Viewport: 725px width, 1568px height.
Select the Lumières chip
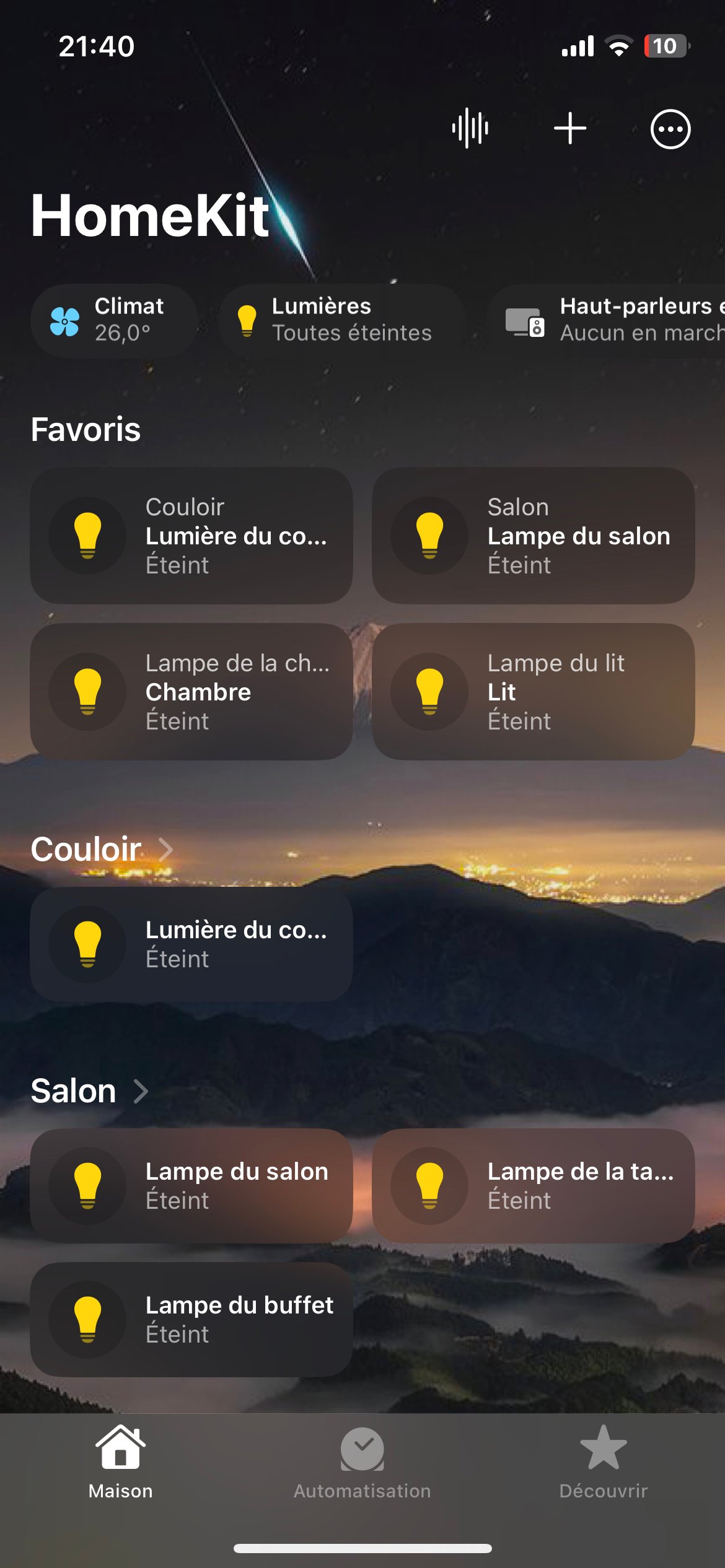[341, 320]
